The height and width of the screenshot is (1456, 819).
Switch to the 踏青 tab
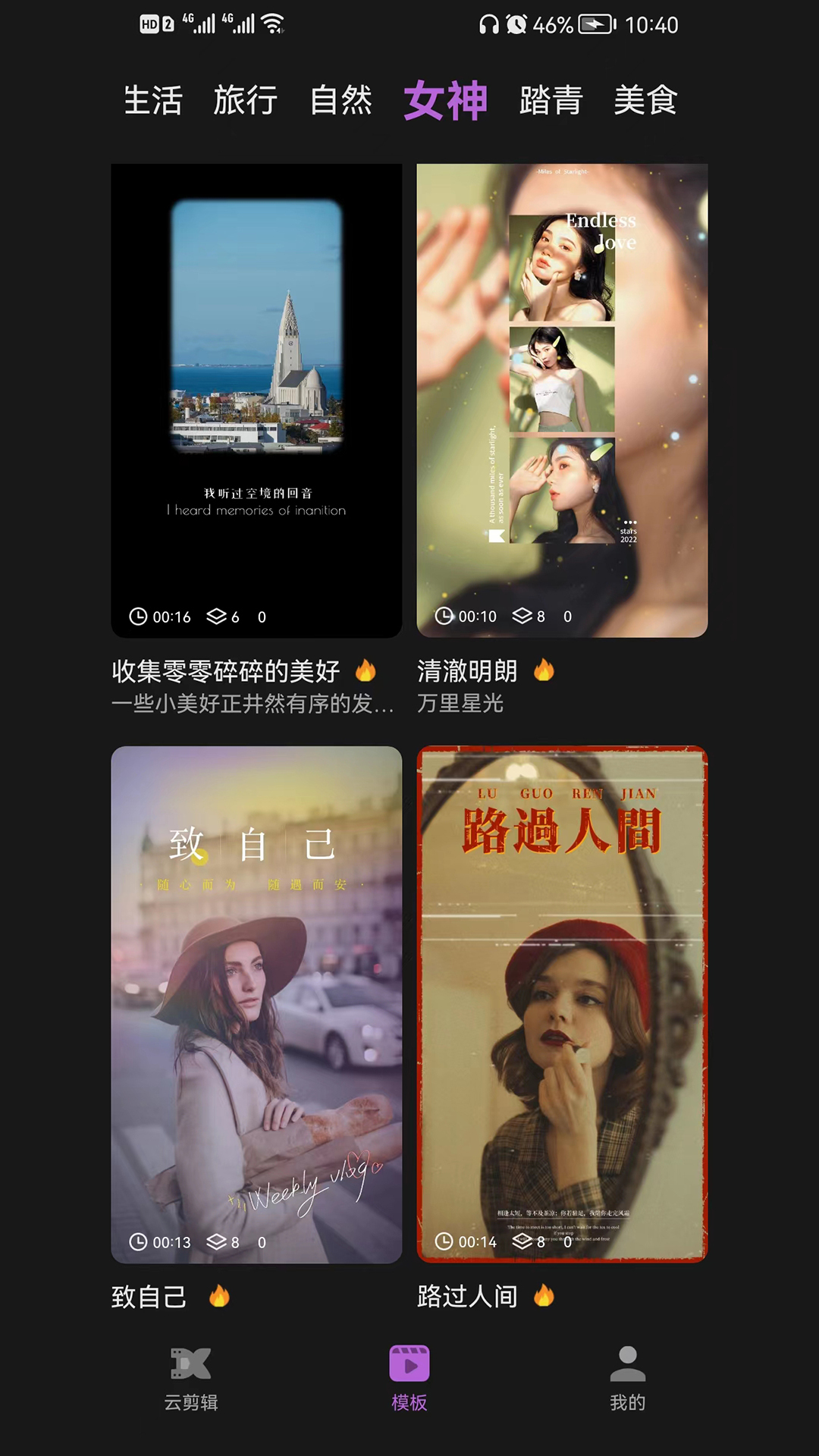[x=551, y=99]
